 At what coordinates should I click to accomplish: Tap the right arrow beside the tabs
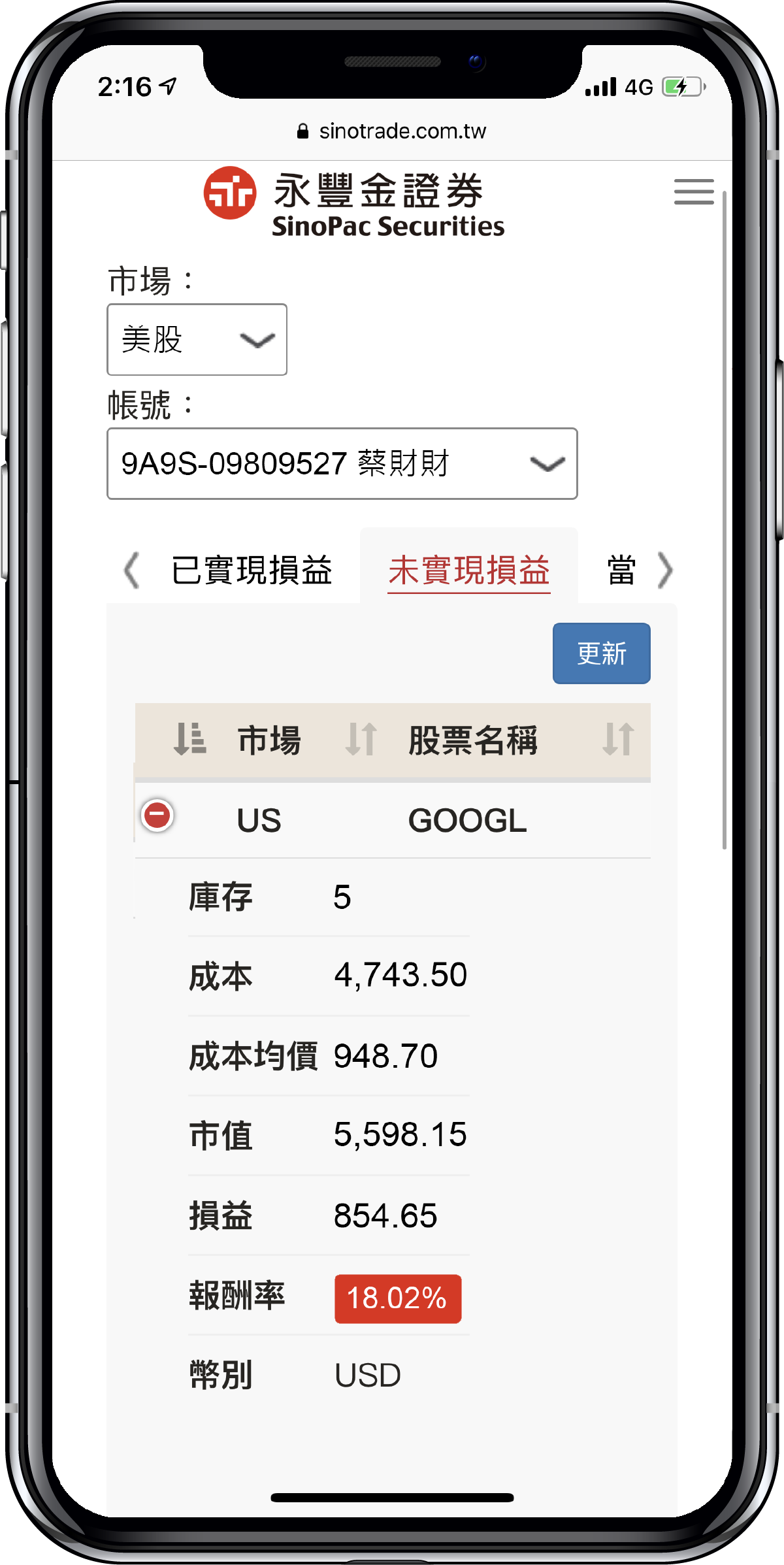tap(665, 570)
